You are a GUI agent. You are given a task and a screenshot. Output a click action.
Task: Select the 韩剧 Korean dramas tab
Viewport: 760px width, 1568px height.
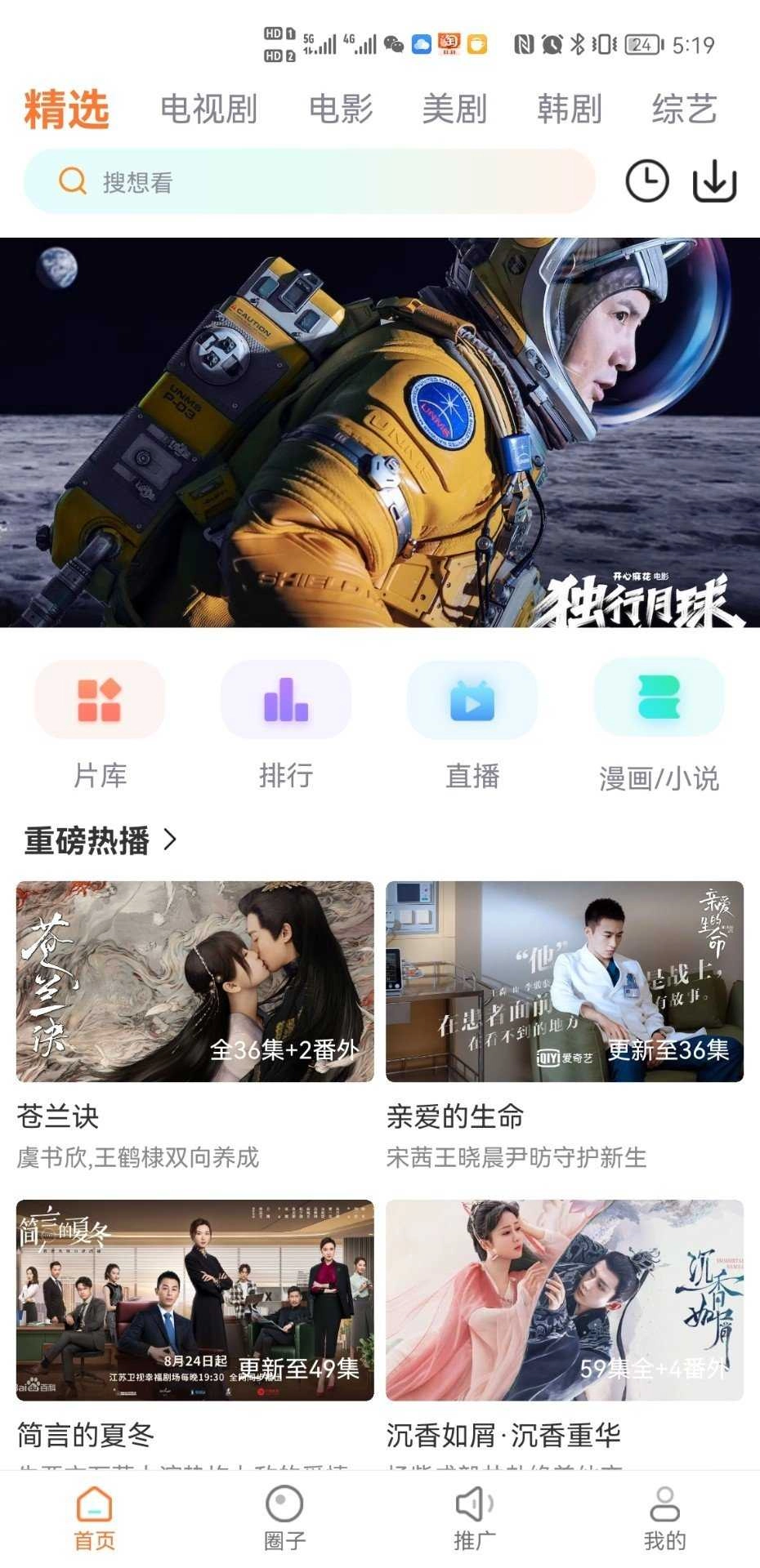pyautogui.click(x=570, y=109)
